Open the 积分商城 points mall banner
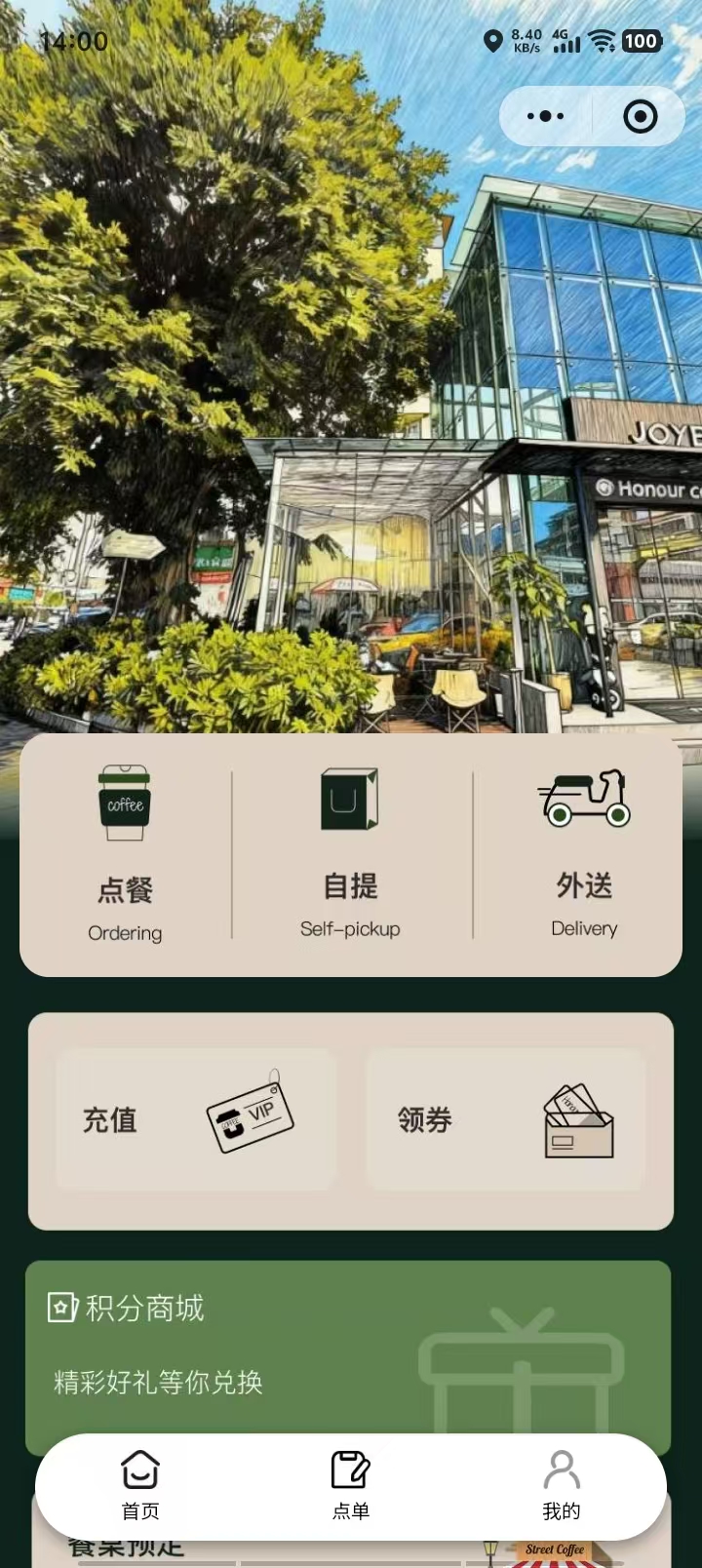Viewport: 702px width, 1568px height. point(348,1346)
